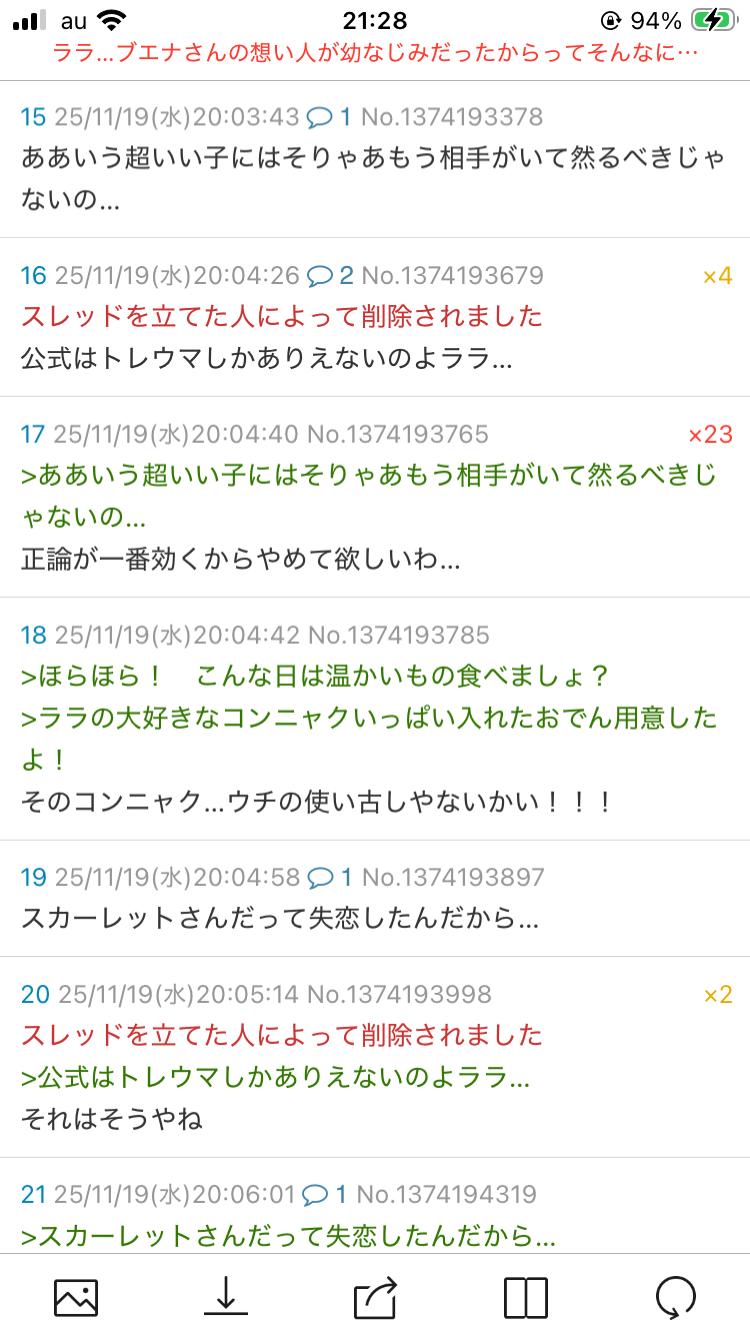This screenshot has height=1334, width=750.
Task: View the 1 reply to post 15
Action: click(329, 117)
